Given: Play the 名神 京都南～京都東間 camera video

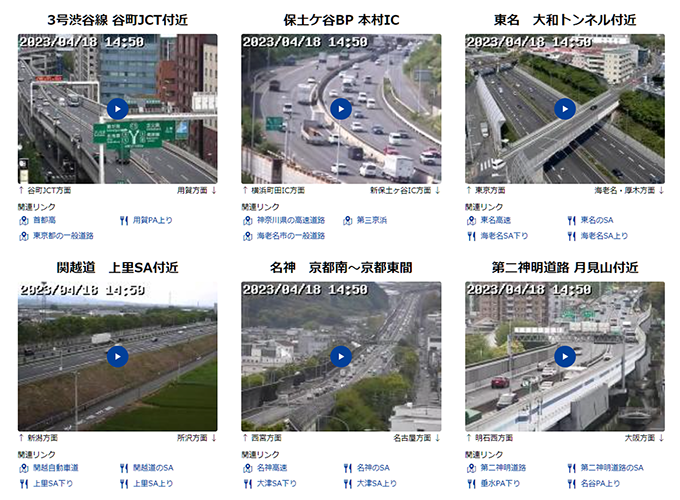Looking at the screenshot, I should pyautogui.click(x=341, y=356).
